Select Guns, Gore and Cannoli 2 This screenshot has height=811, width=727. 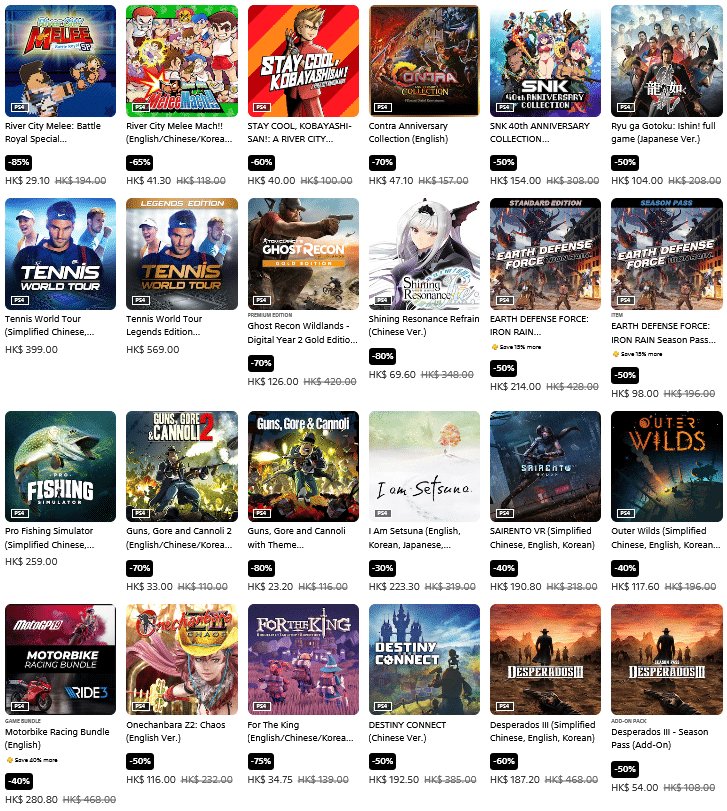181,465
